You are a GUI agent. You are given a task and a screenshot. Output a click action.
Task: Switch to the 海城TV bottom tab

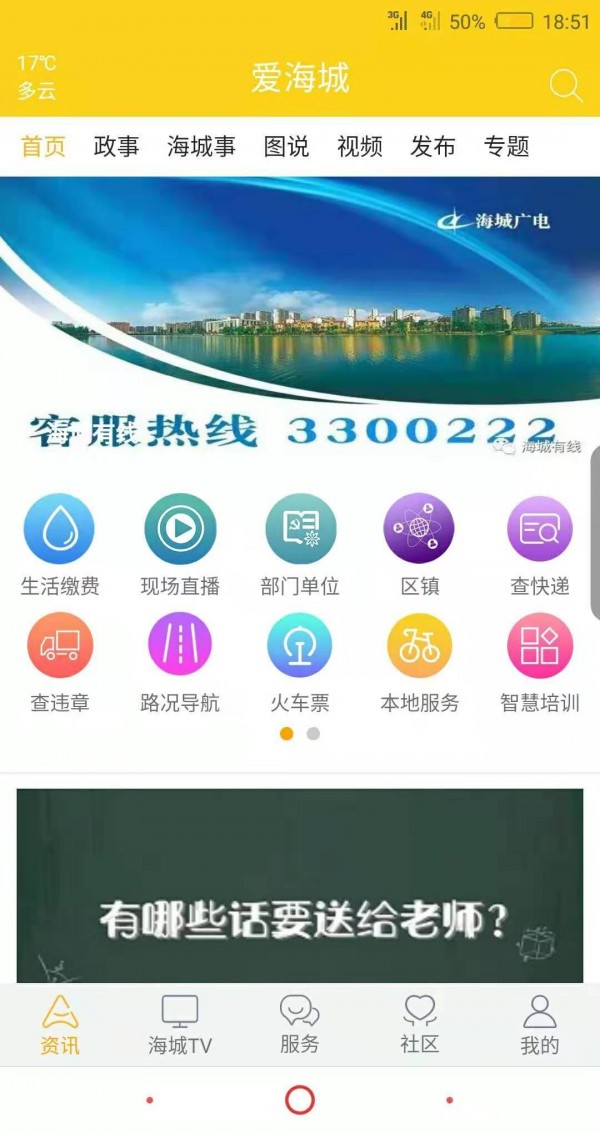[x=180, y=1025]
